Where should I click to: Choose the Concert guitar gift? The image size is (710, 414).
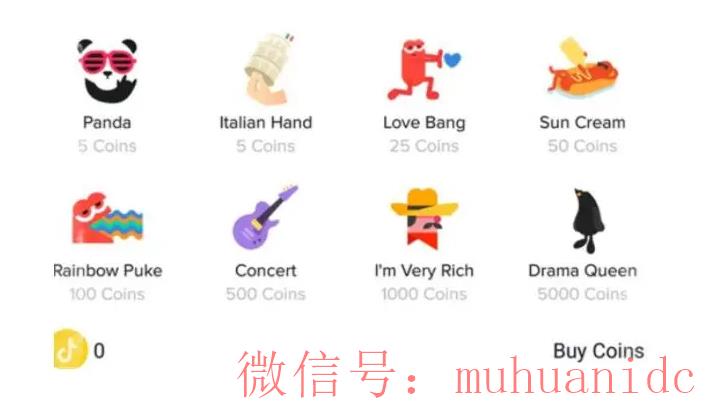pyautogui.click(x=266, y=218)
